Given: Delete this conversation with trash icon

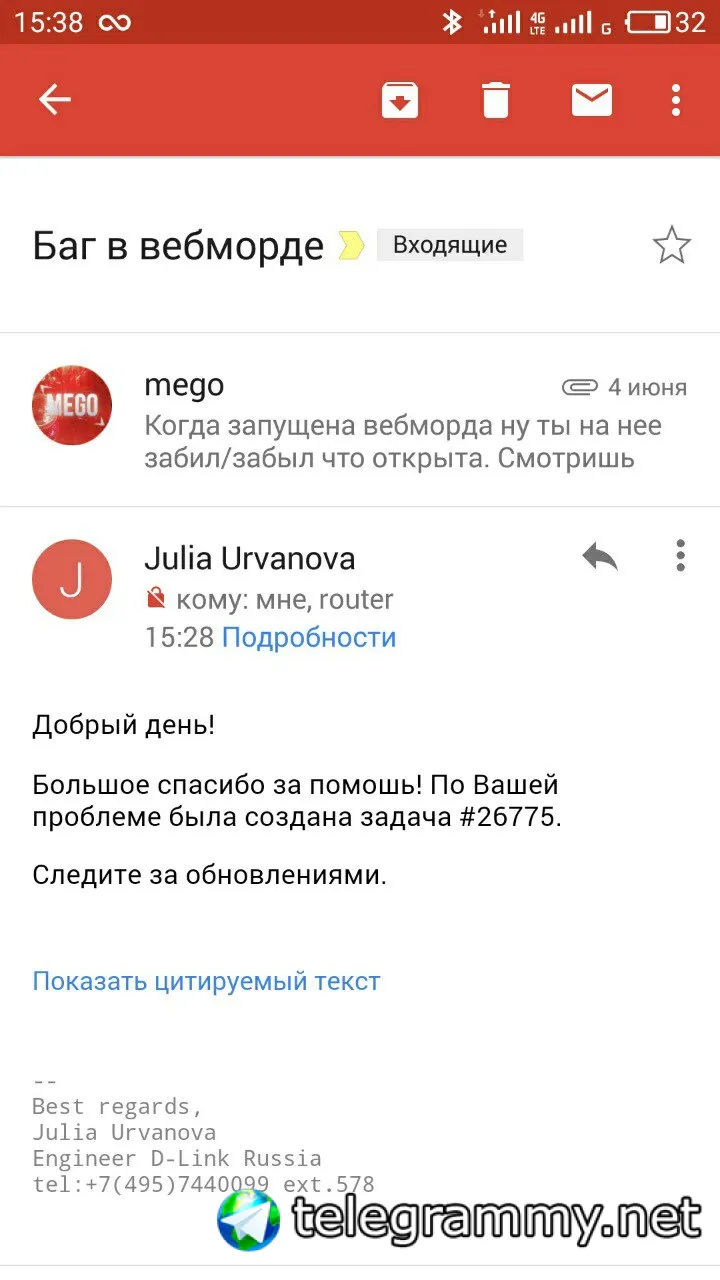Looking at the screenshot, I should tap(496, 100).
